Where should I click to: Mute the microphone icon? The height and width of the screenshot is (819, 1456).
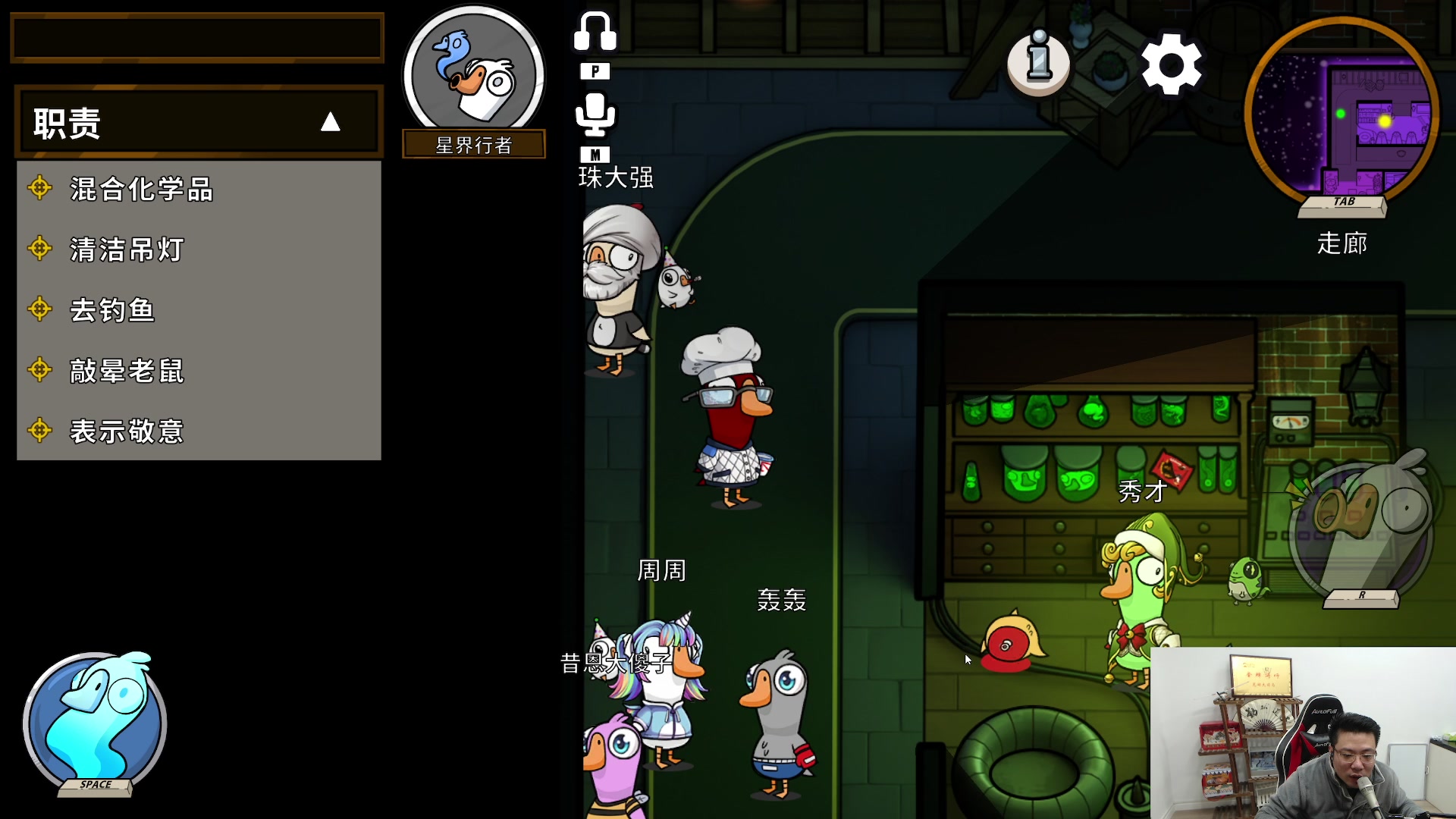[595, 115]
